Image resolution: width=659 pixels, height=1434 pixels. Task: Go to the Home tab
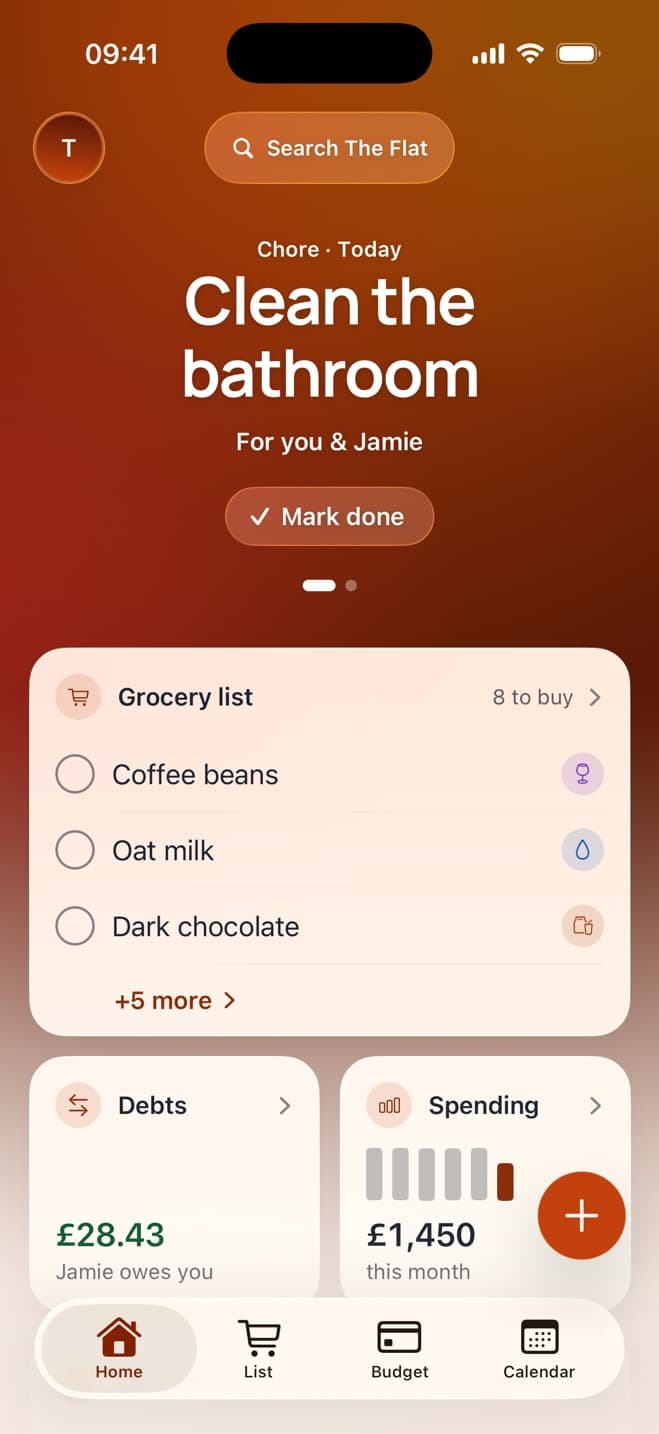pos(119,1348)
